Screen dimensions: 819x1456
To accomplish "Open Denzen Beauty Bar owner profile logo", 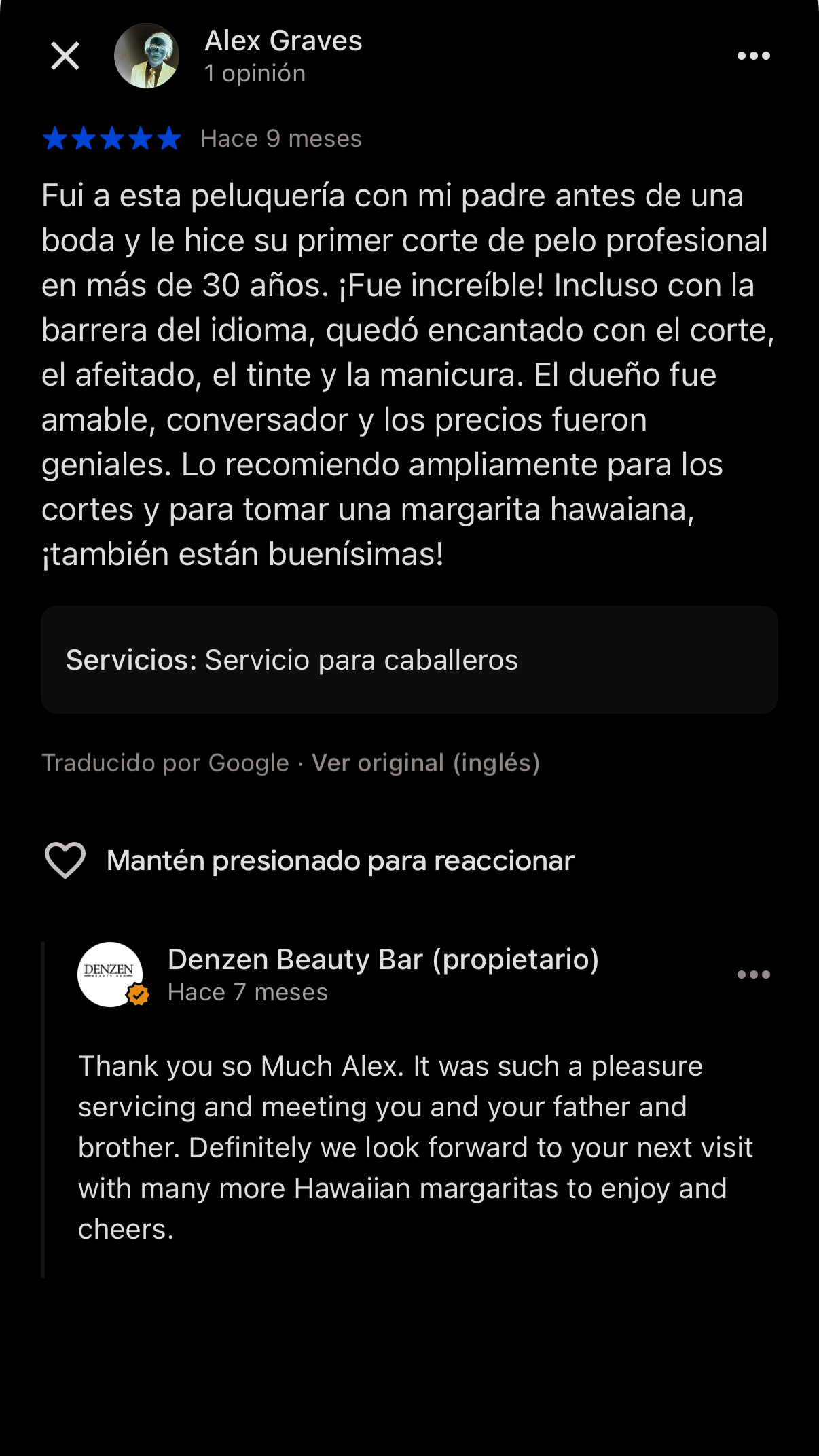I will tap(110, 975).
